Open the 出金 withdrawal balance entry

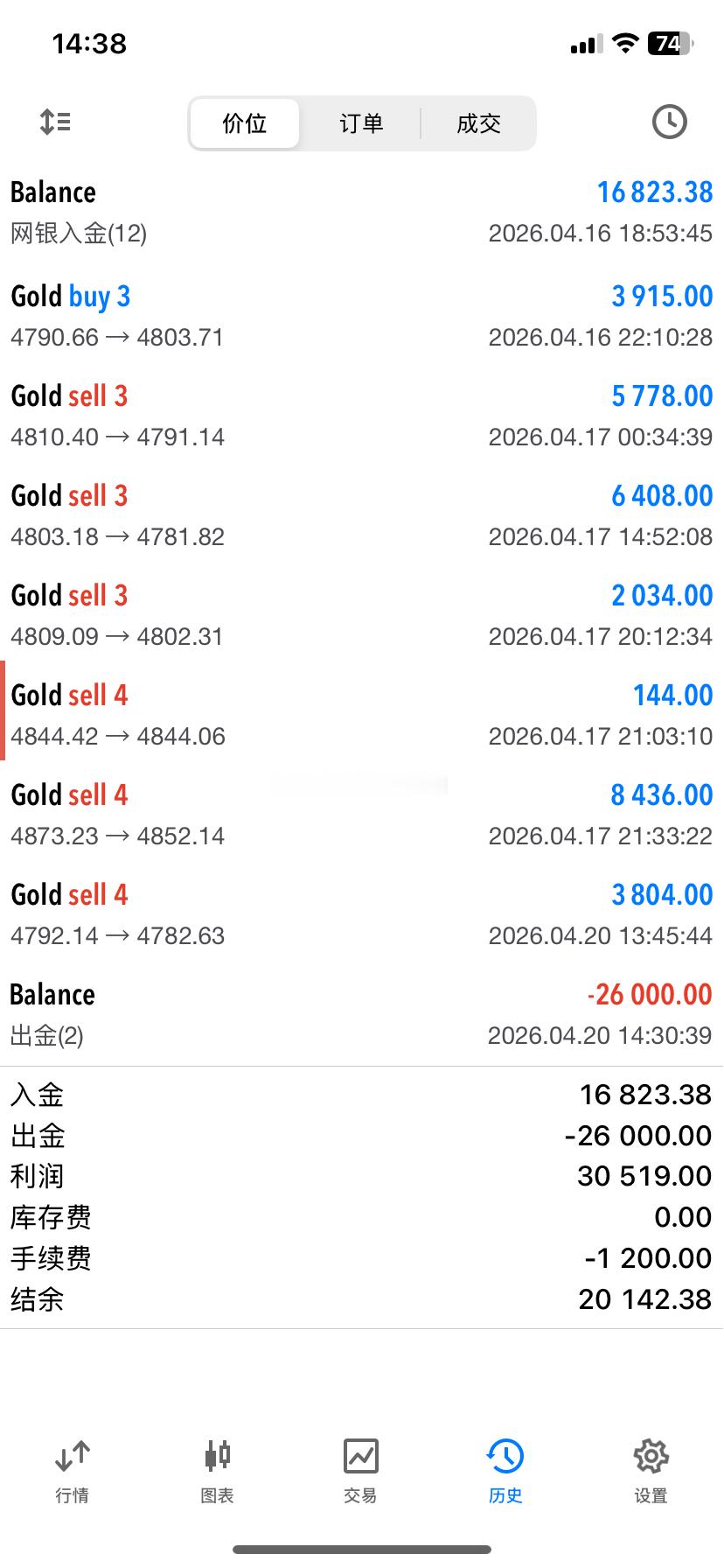[362, 1014]
